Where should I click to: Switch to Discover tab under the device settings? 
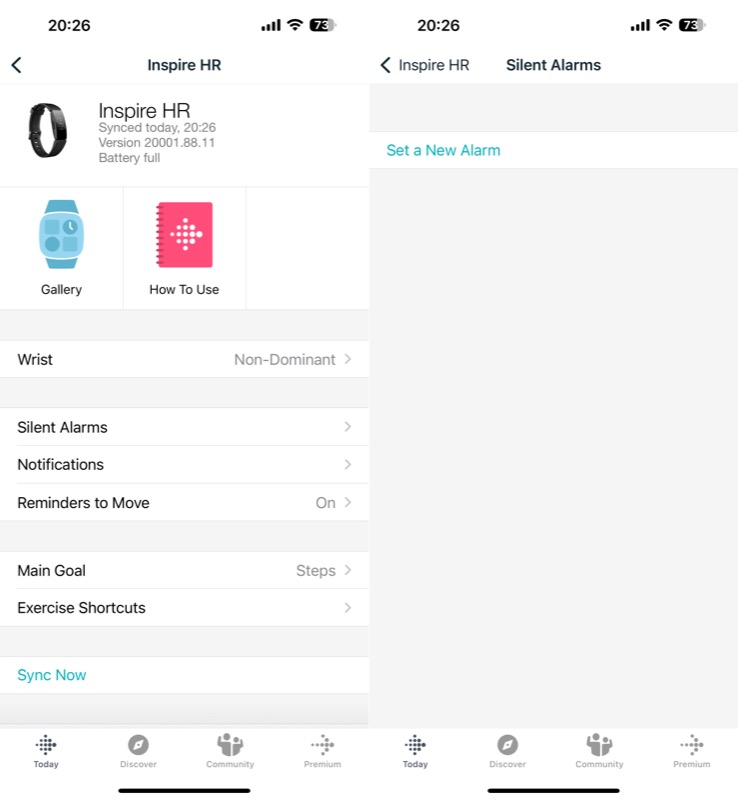pyautogui.click(x=138, y=750)
